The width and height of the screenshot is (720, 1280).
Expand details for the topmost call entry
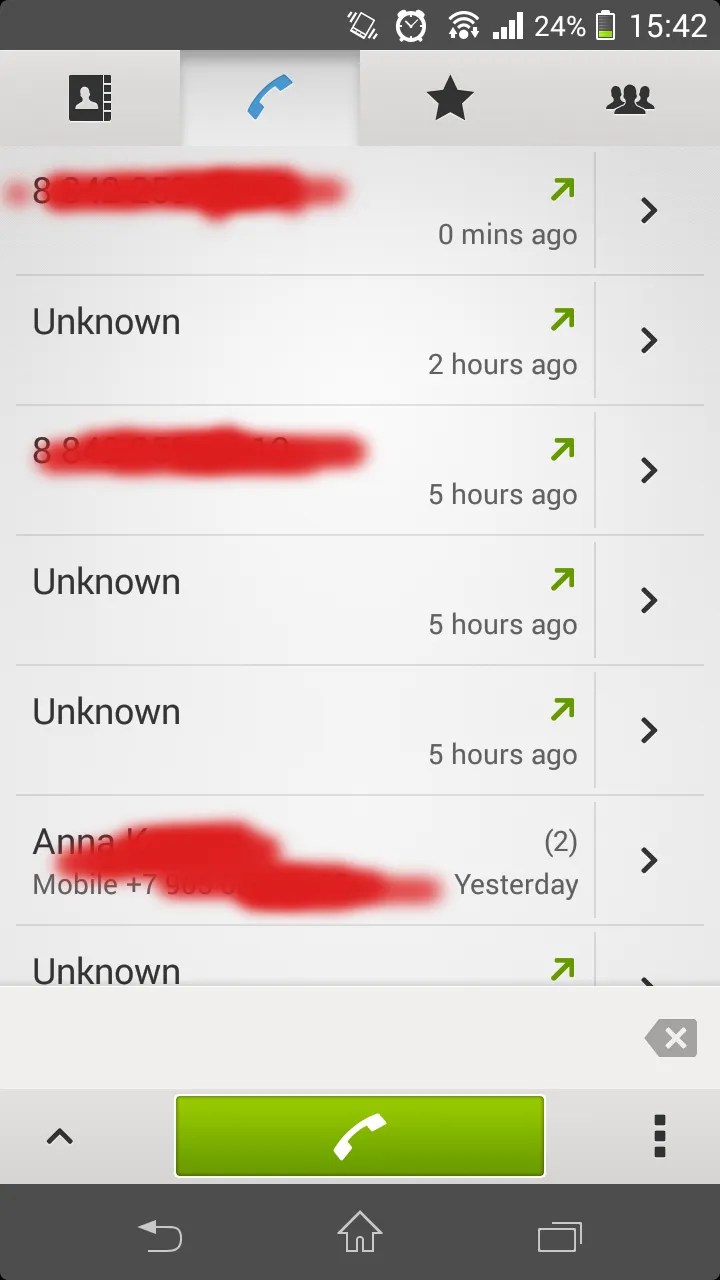point(649,211)
